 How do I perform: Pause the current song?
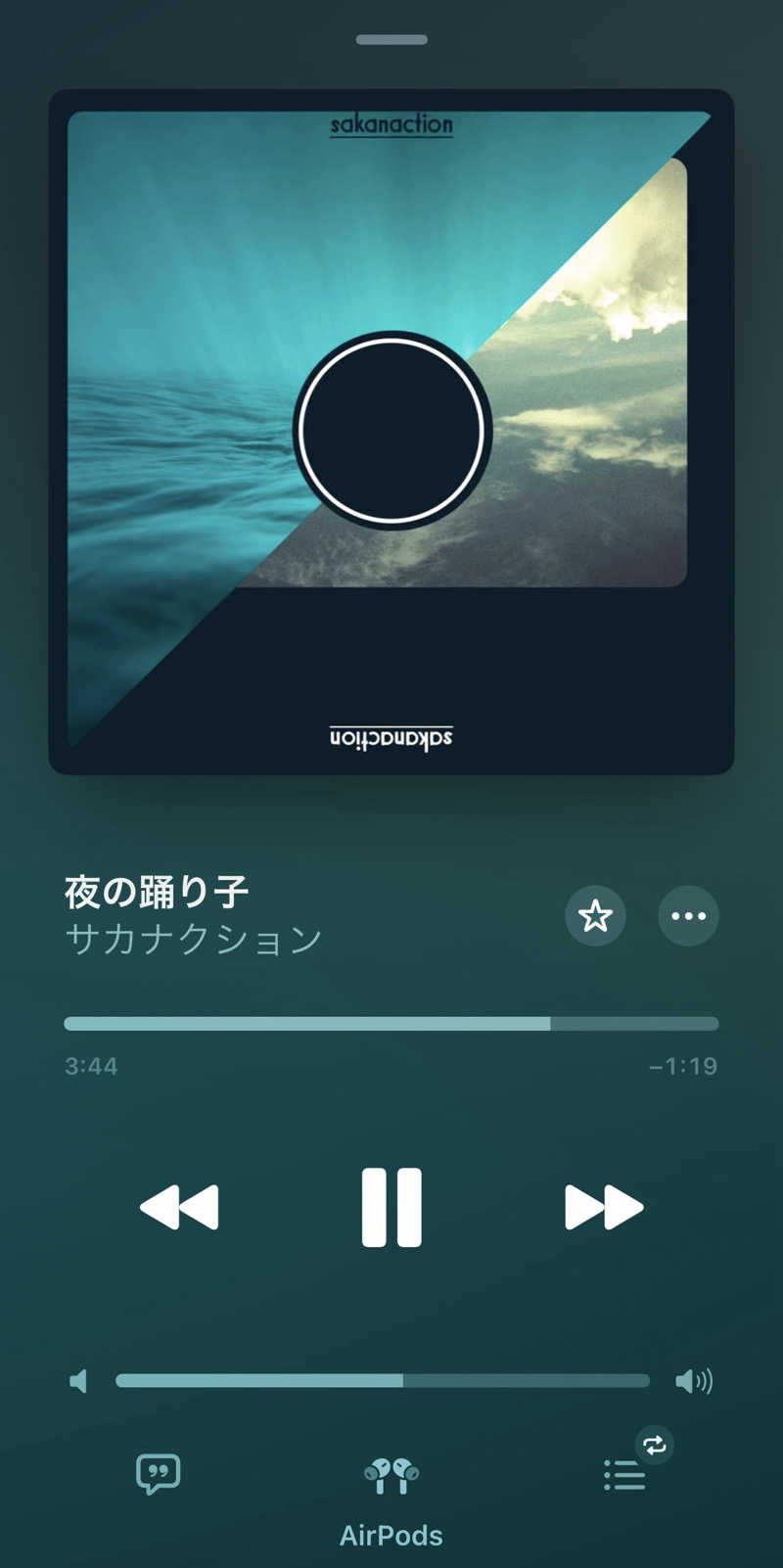coord(391,1207)
